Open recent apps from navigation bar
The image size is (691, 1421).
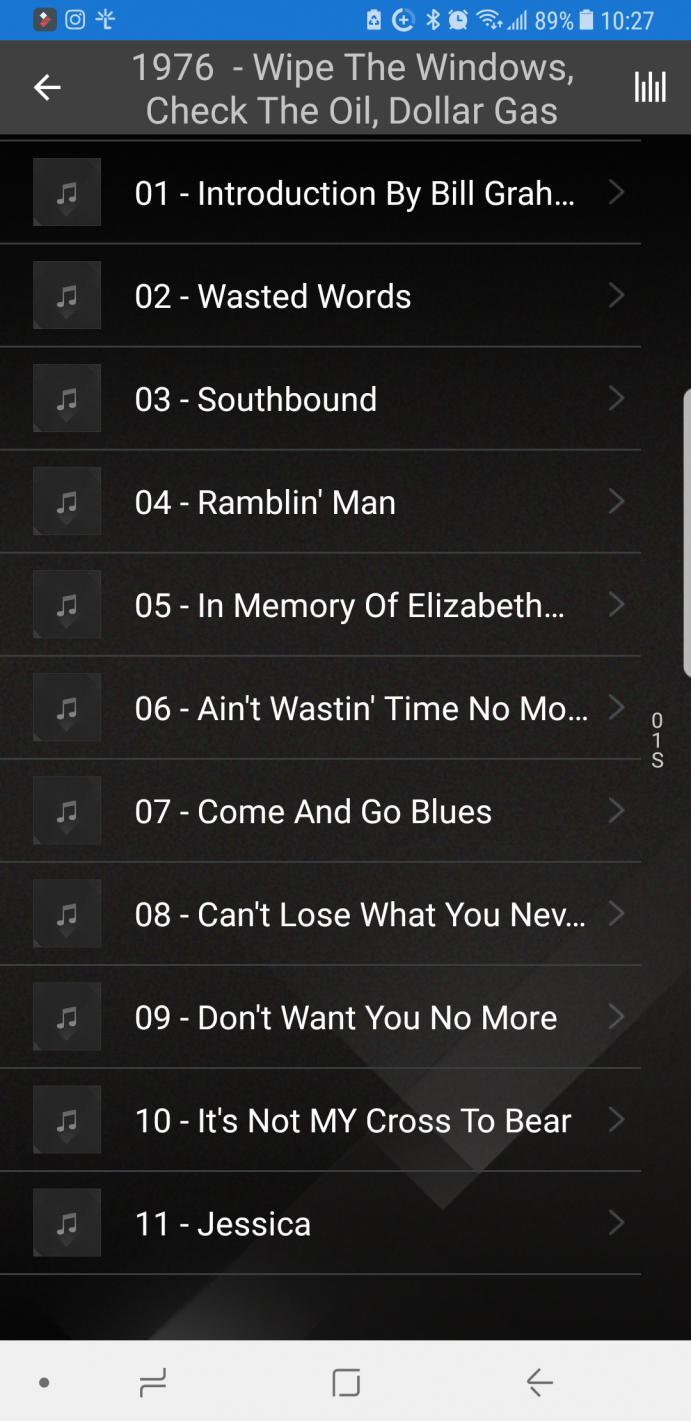153,1382
